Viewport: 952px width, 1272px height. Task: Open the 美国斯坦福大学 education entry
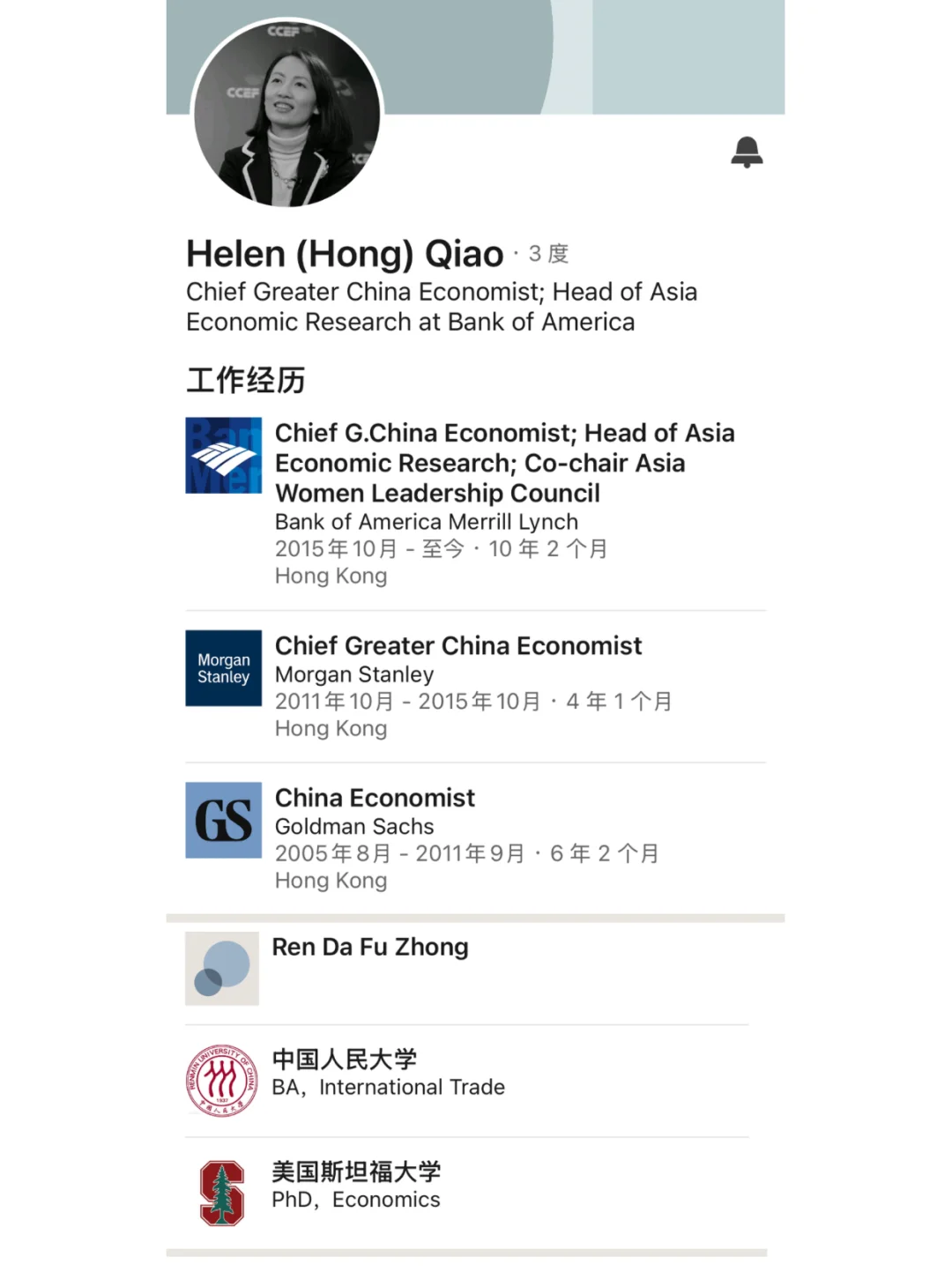(x=466, y=1193)
